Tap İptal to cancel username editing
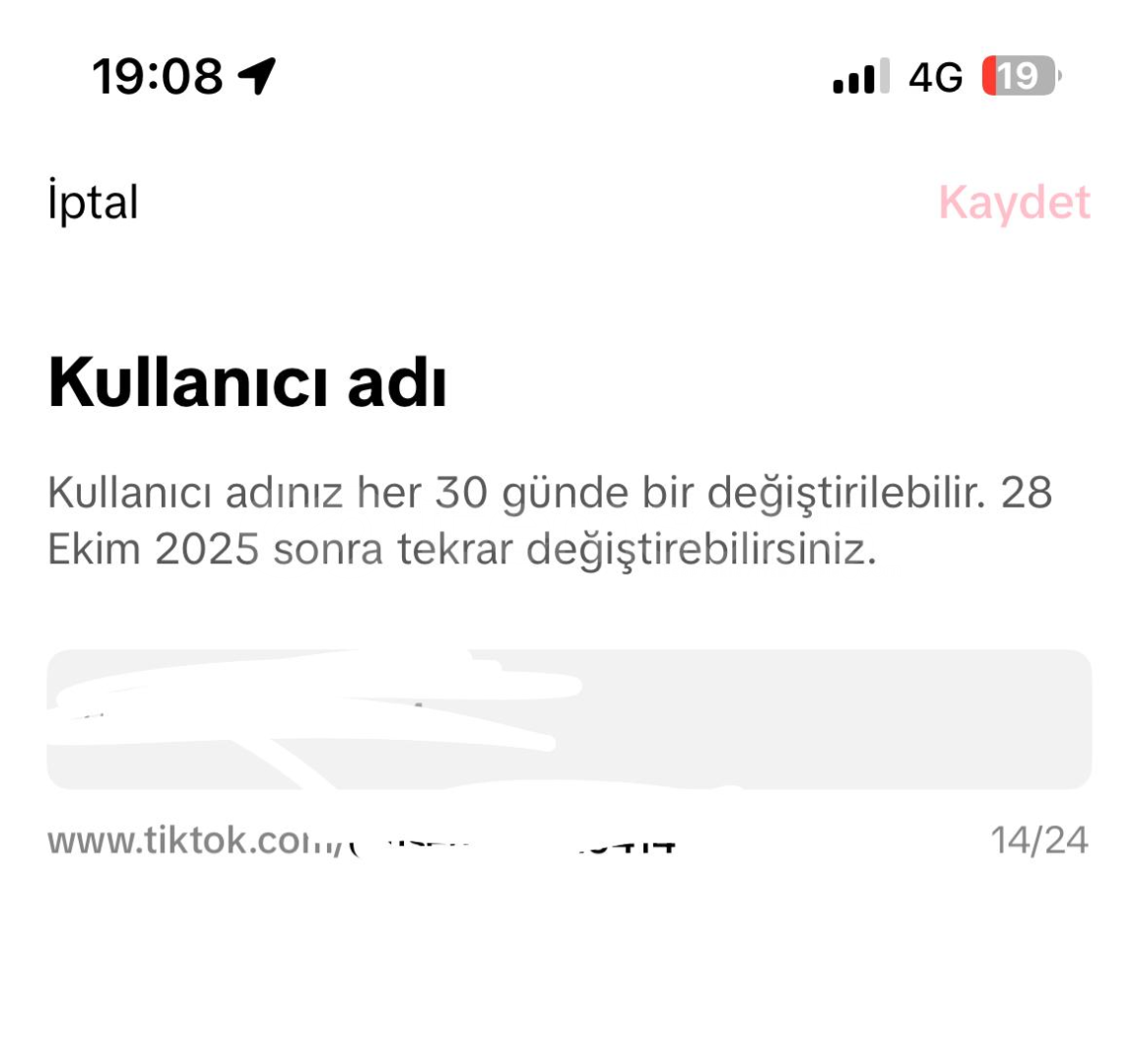The image size is (1139, 1064). 93,203
